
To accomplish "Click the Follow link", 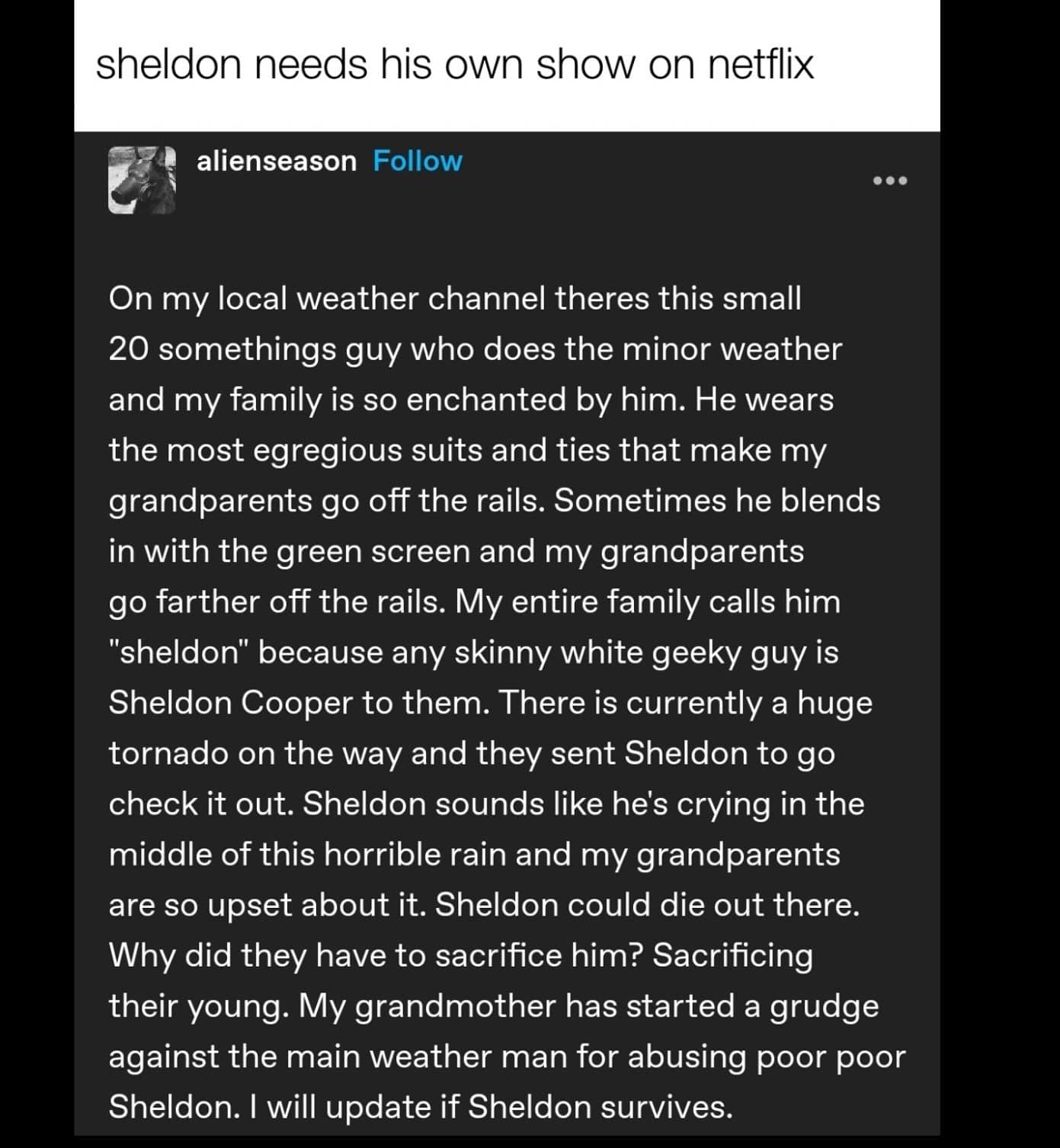I will click(416, 160).
